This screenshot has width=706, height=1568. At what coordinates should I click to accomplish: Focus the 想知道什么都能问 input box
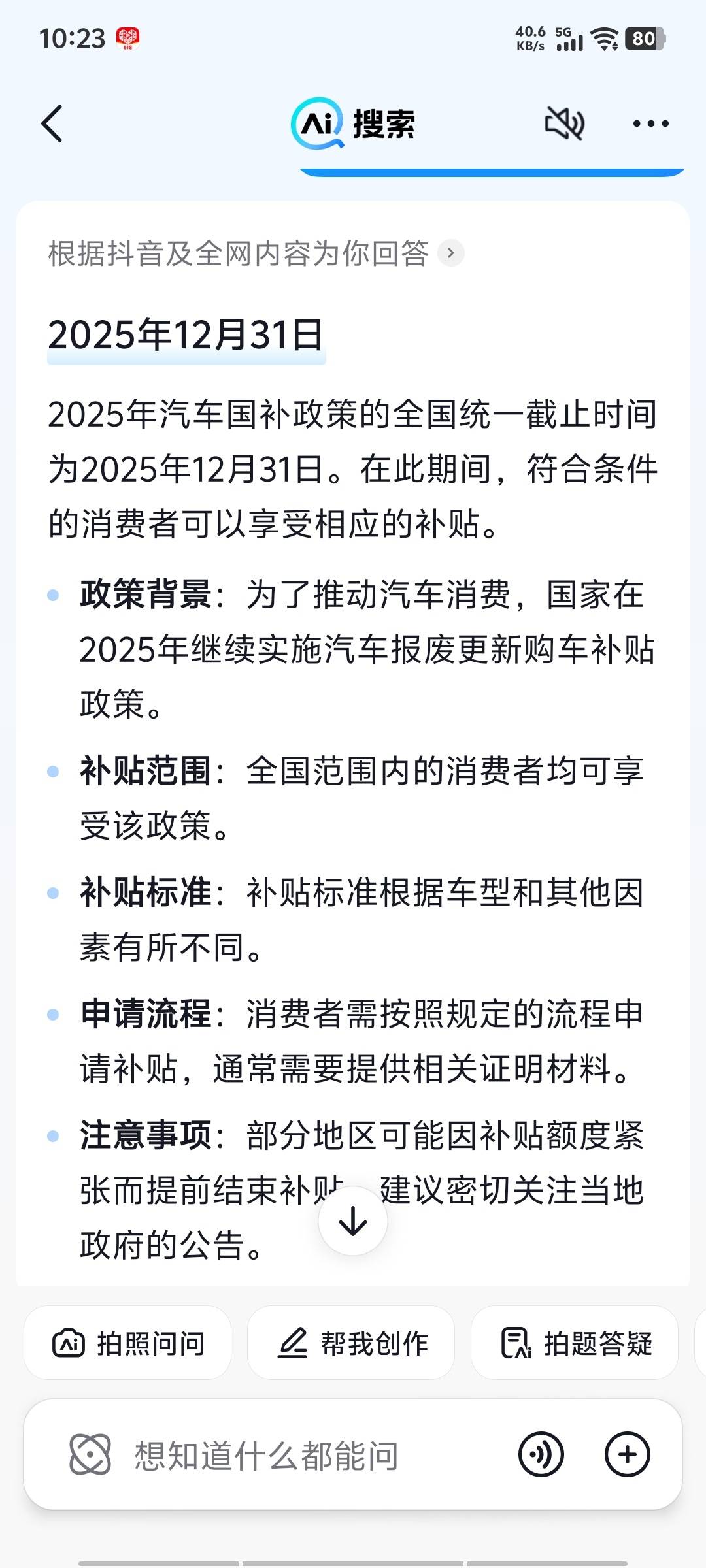point(314,1456)
